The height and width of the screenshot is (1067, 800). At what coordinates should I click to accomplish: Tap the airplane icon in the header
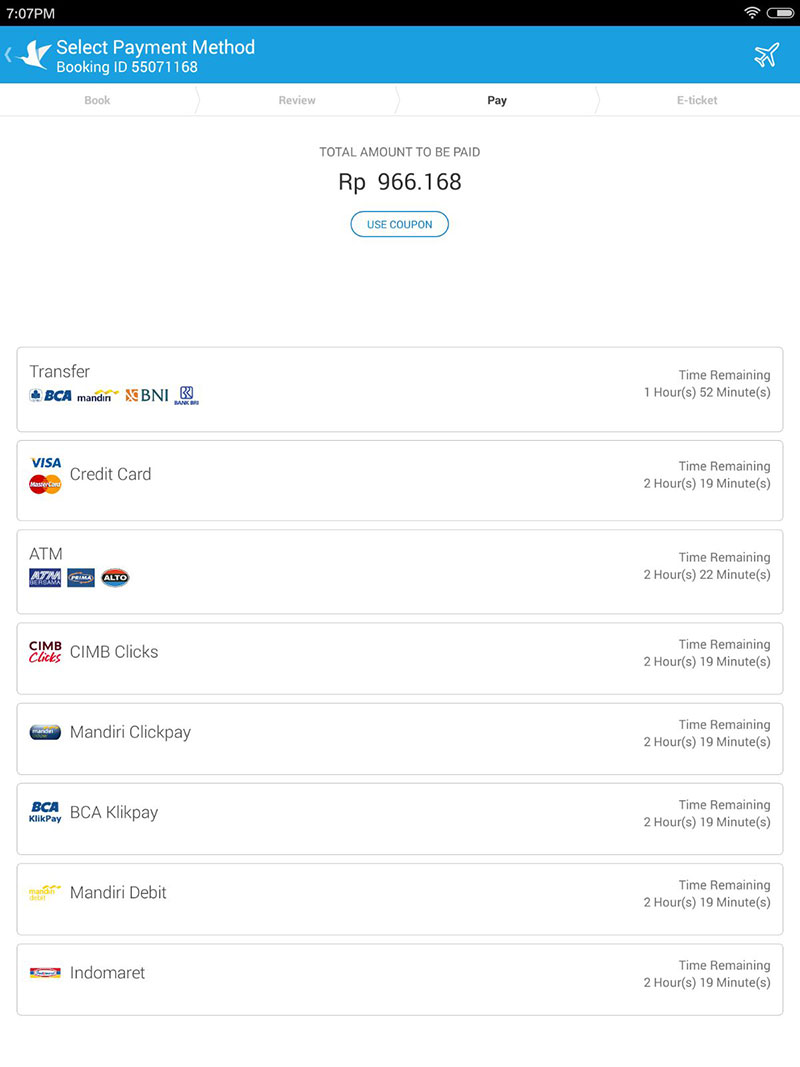[x=766, y=55]
